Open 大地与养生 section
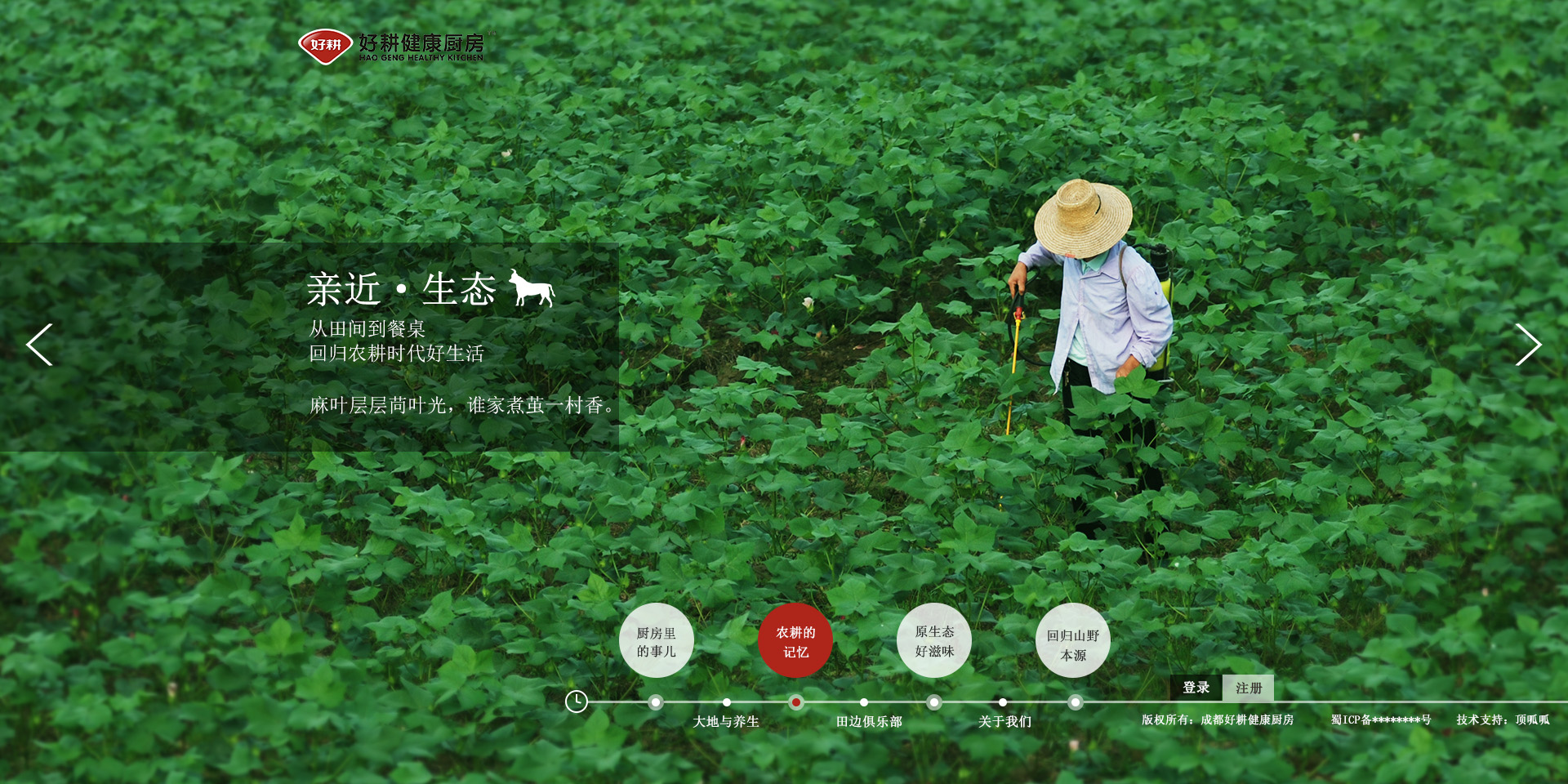Image resolution: width=1568 pixels, height=784 pixels. pyautogui.click(x=726, y=721)
